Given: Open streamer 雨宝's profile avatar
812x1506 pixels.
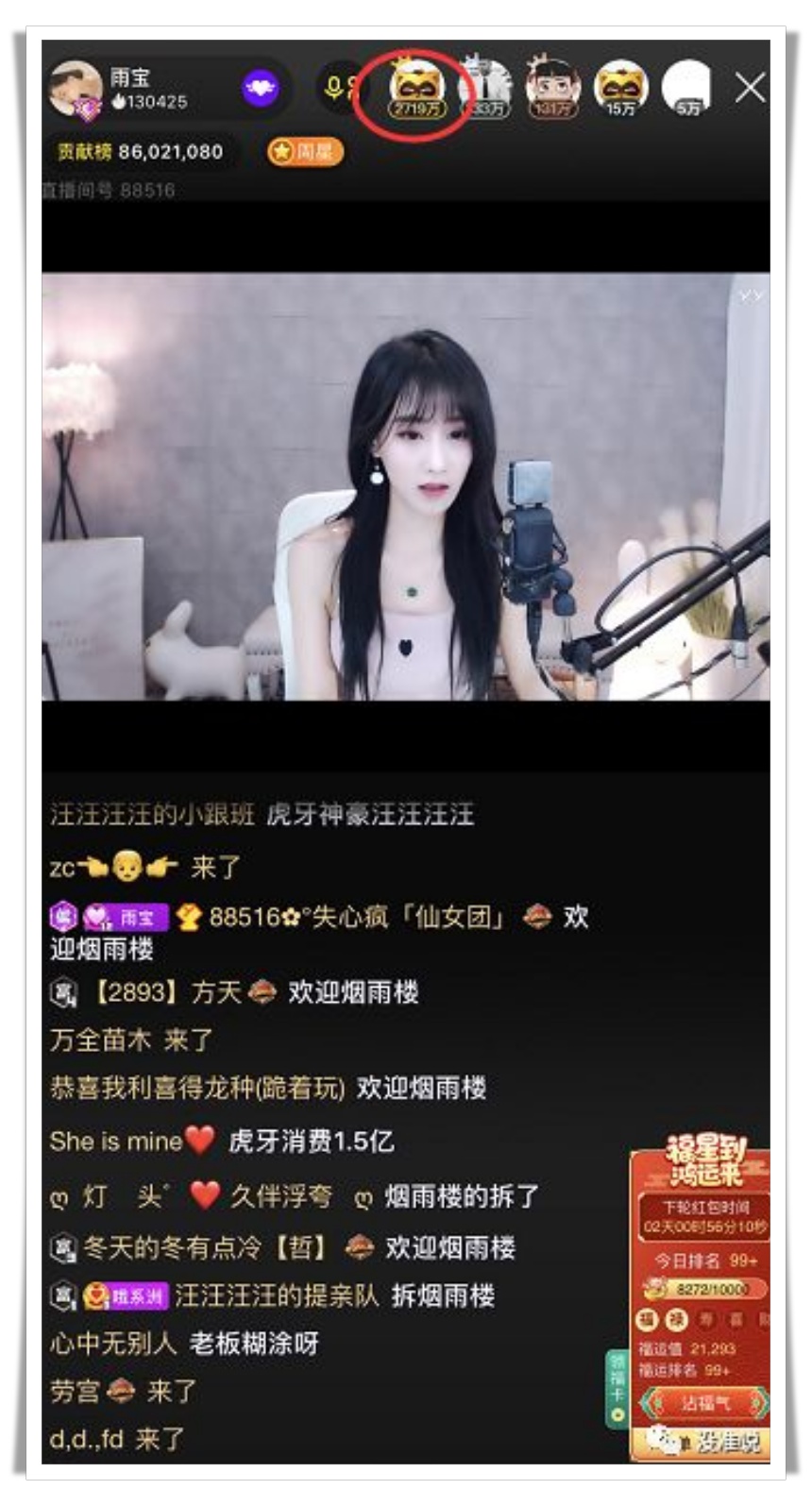Looking at the screenshot, I should (76, 90).
